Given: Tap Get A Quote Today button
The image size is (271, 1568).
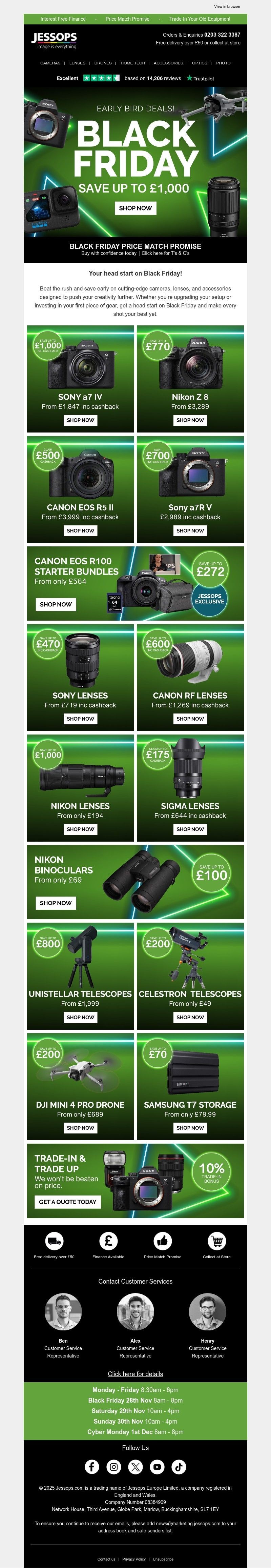Looking at the screenshot, I should (x=67, y=1202).
